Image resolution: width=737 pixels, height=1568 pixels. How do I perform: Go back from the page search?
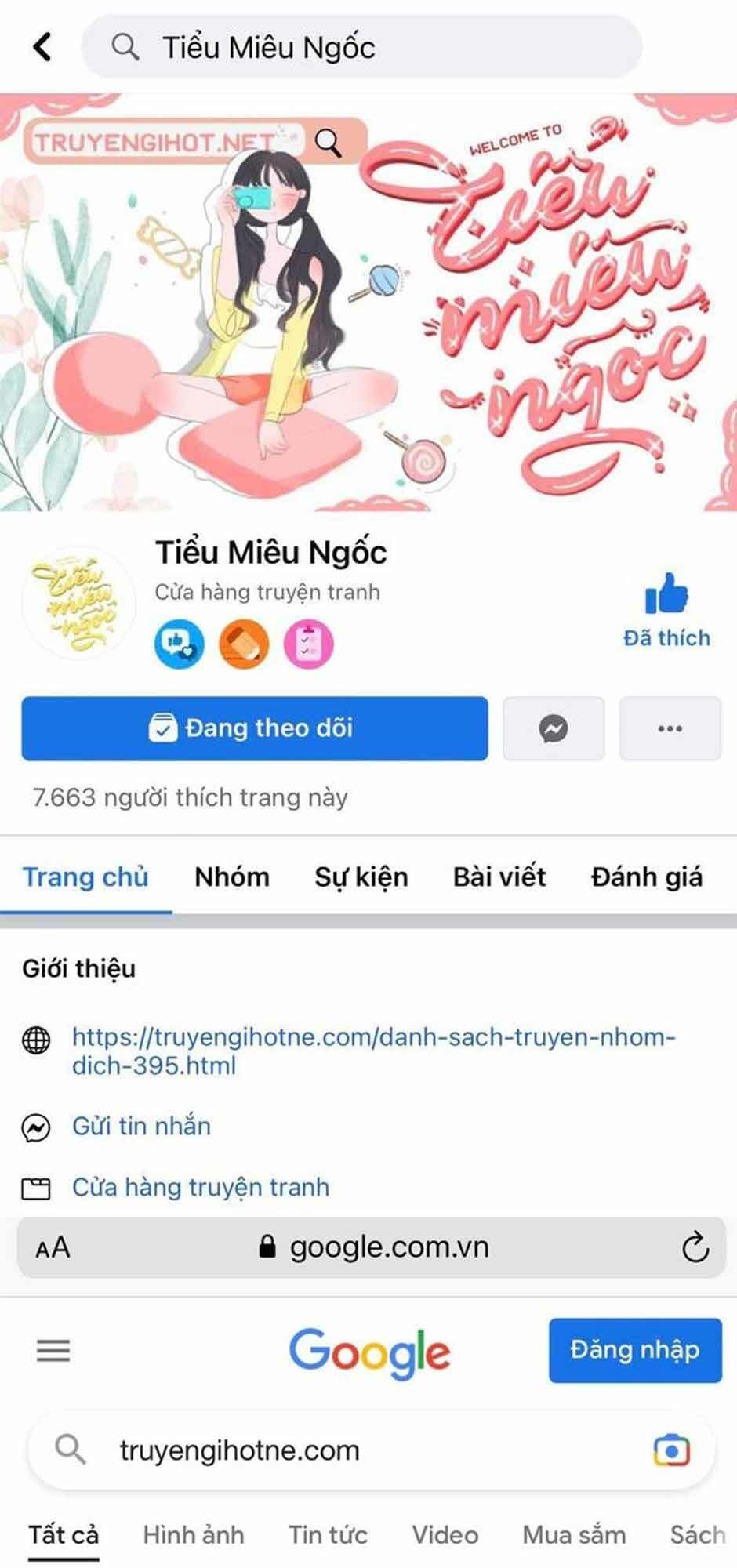pyautogui.click(x=42, y=47)
